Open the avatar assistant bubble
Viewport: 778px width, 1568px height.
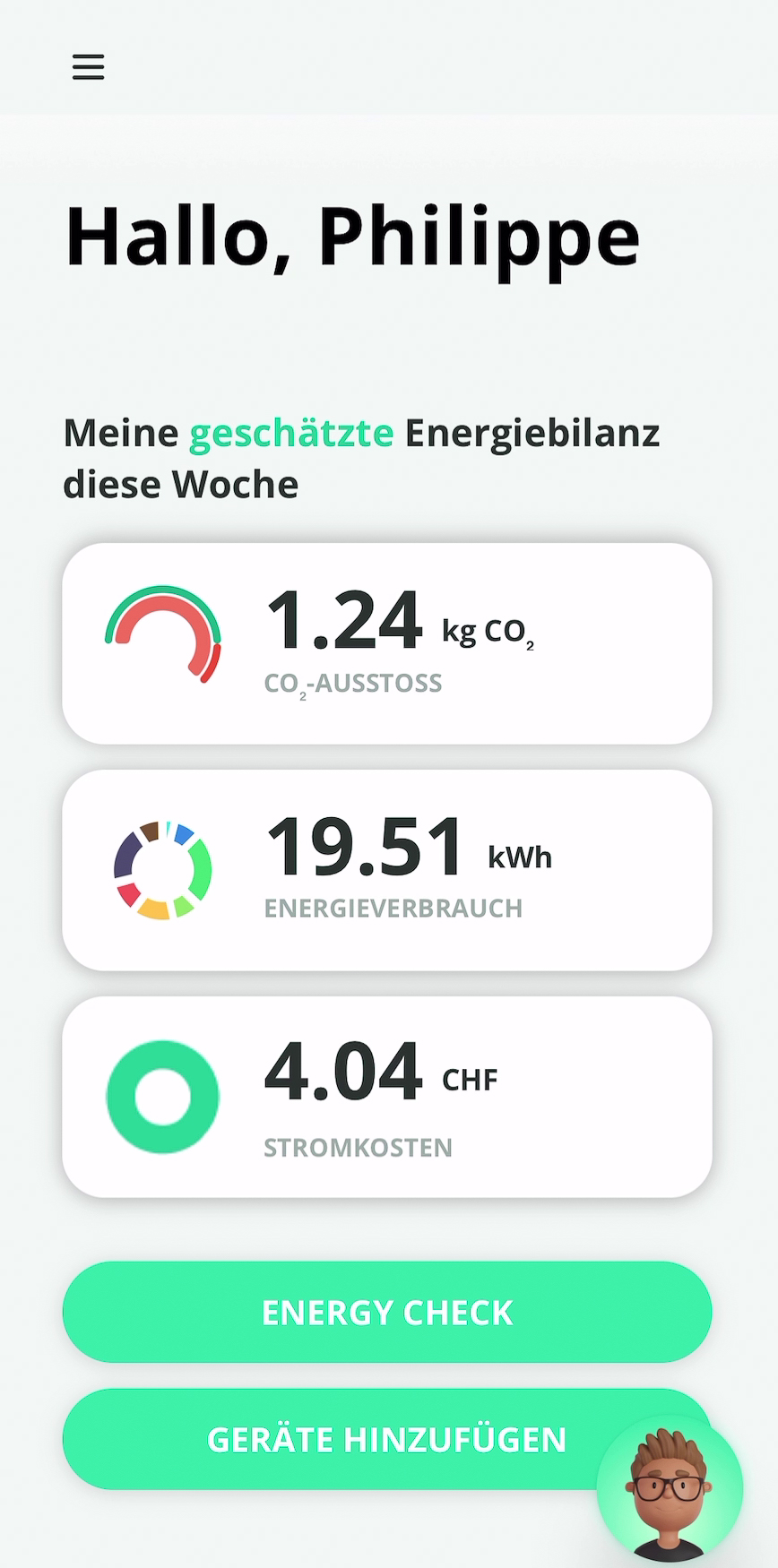pos(670,1490)
